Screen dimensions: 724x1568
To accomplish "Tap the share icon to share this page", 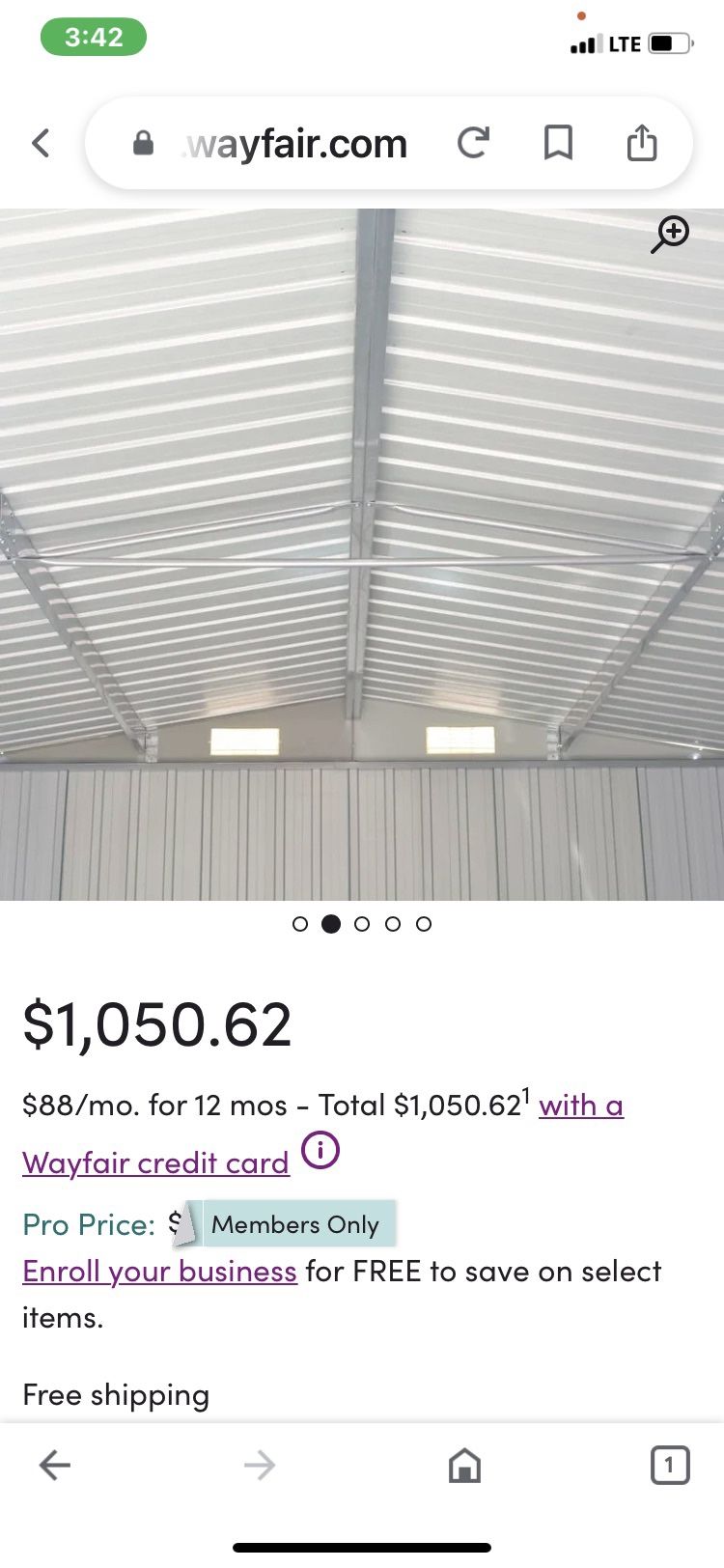I will point(641,143).
